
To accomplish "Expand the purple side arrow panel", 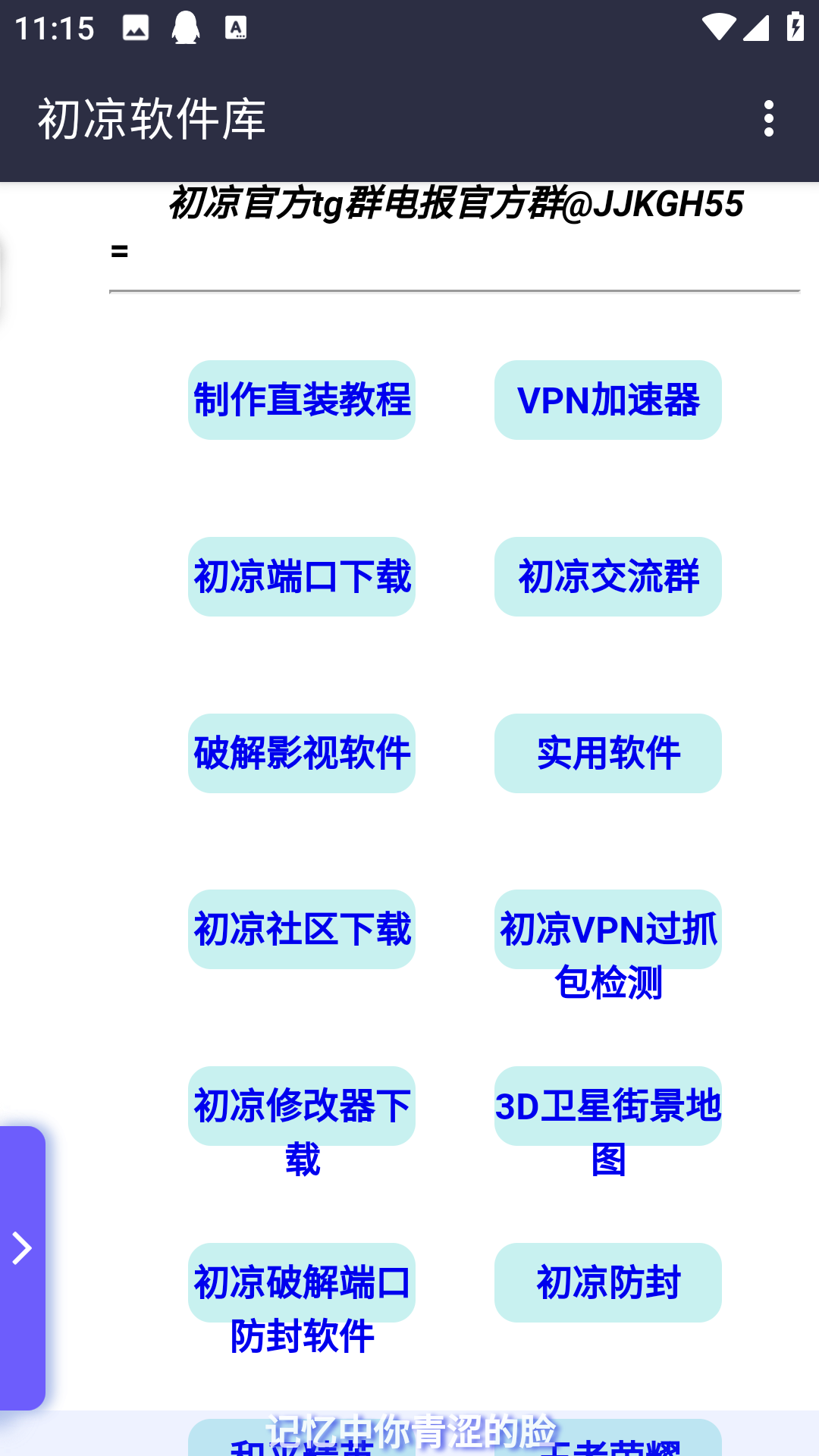I will [x=22, y=1267].
